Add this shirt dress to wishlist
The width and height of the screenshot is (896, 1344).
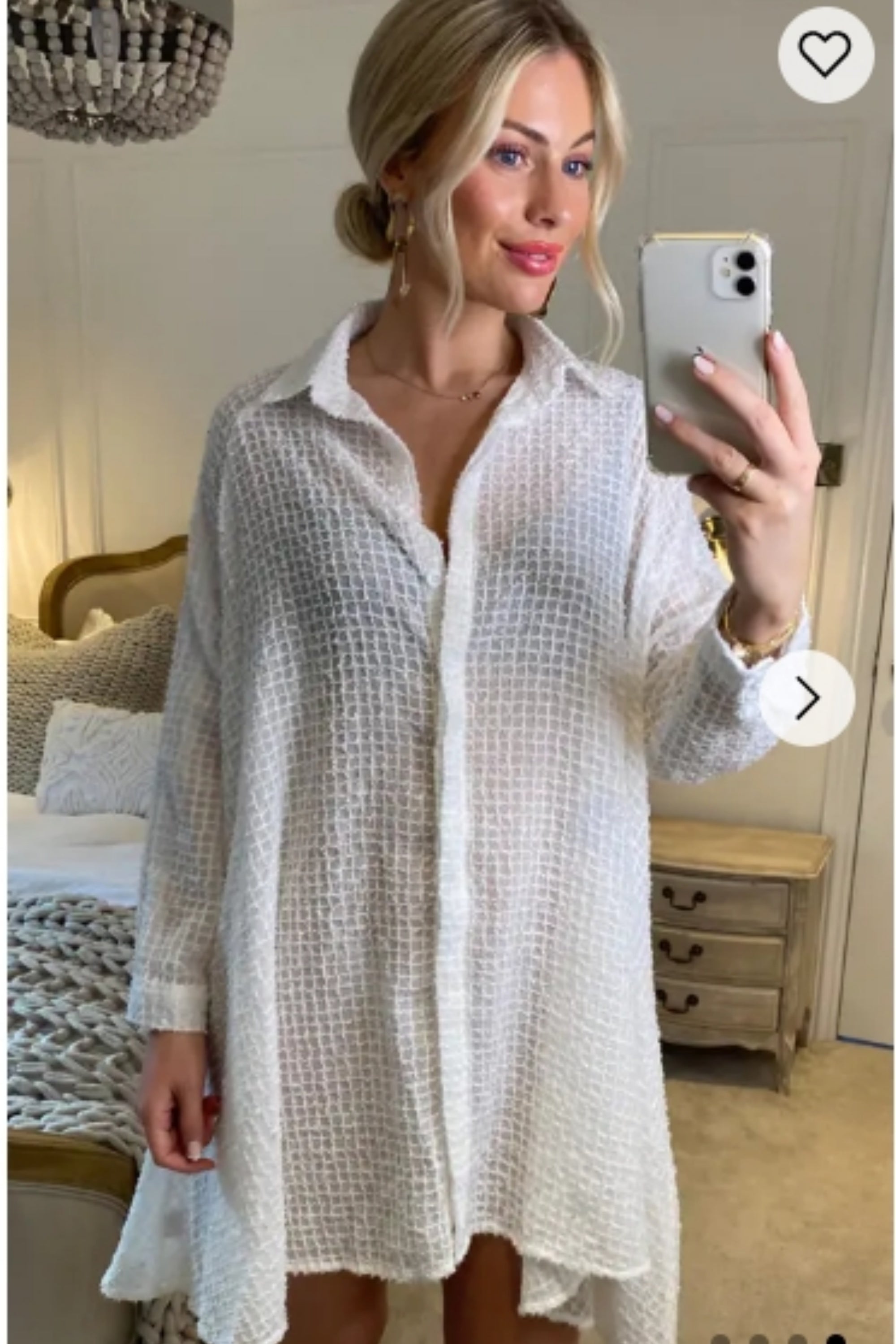(825, 54)
